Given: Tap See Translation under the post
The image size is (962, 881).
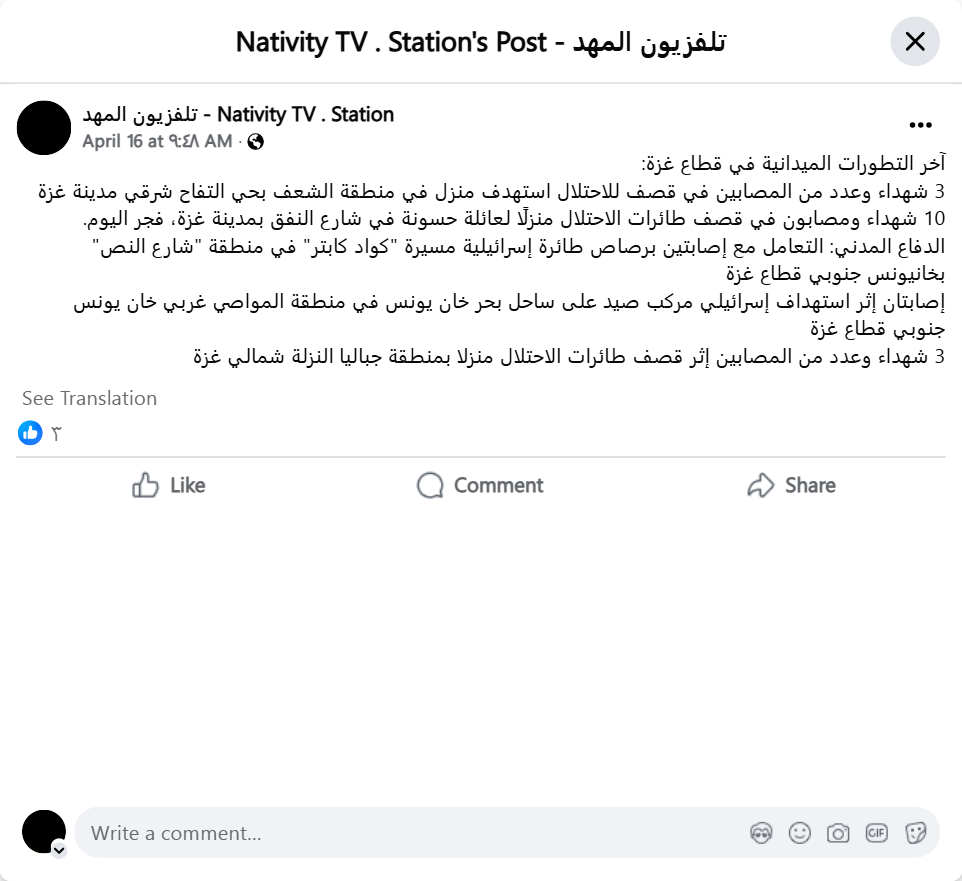Looking at the screenshot, I should (x=90, y=398).
